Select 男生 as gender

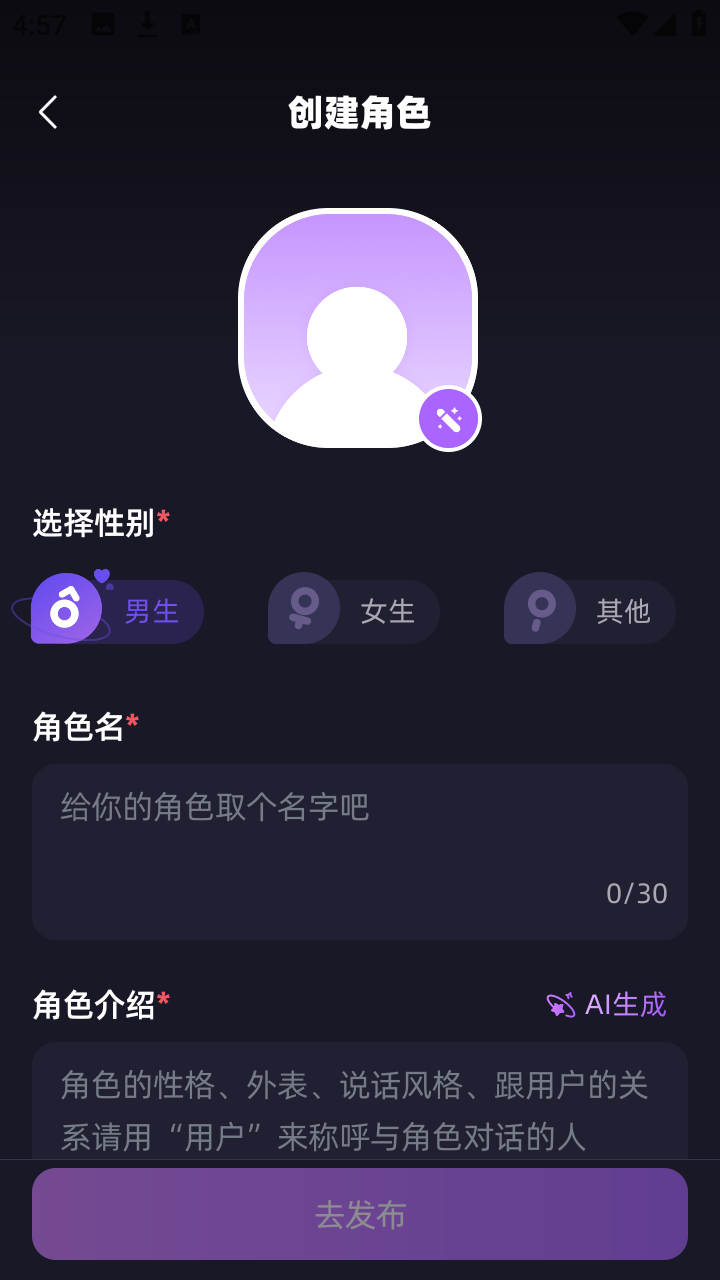(118, 610)
